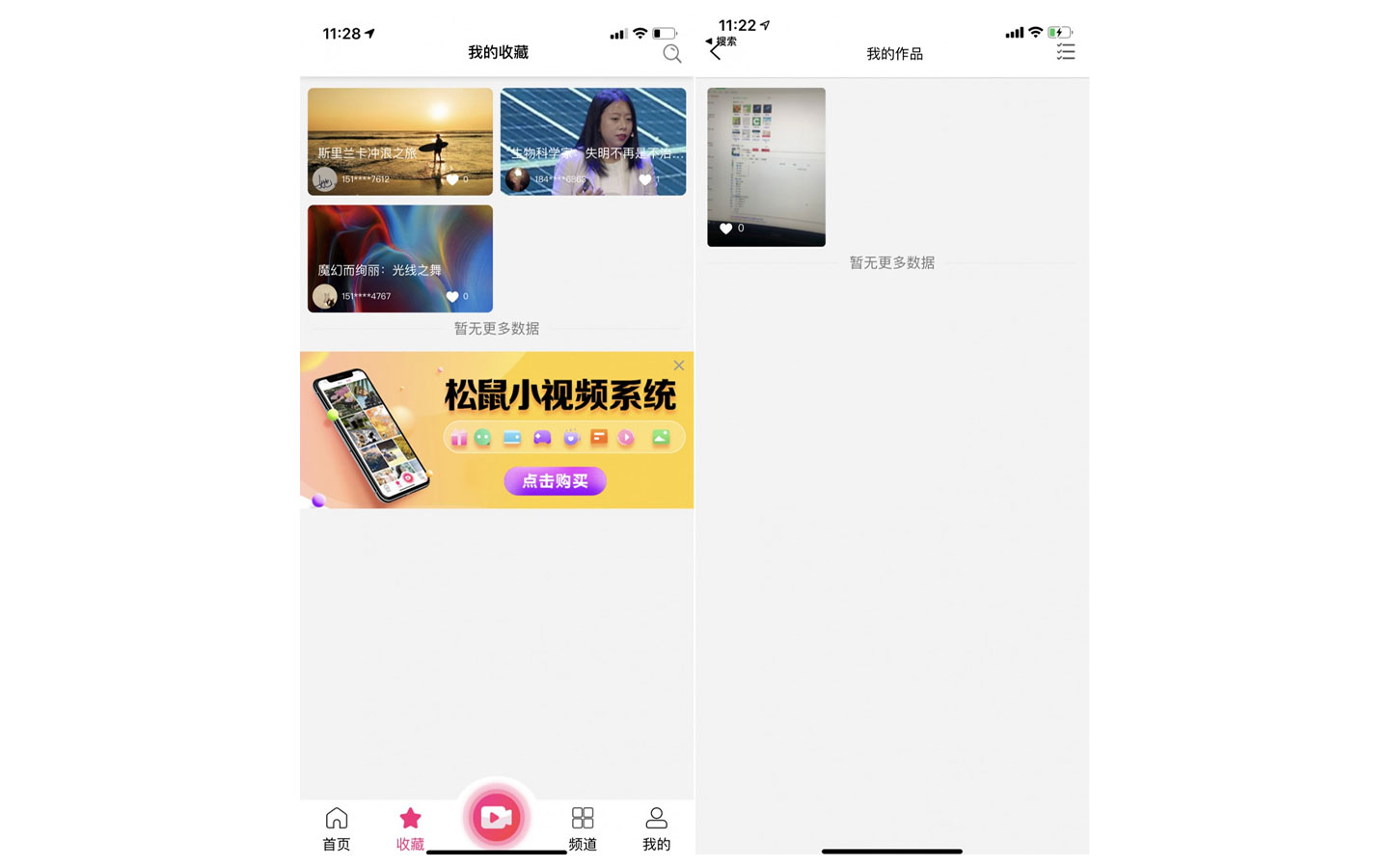Screen dimensions: 1389x868
Task: Dismiss the 松鼠小视频系统 ad banner
Action: click(679, 366)
